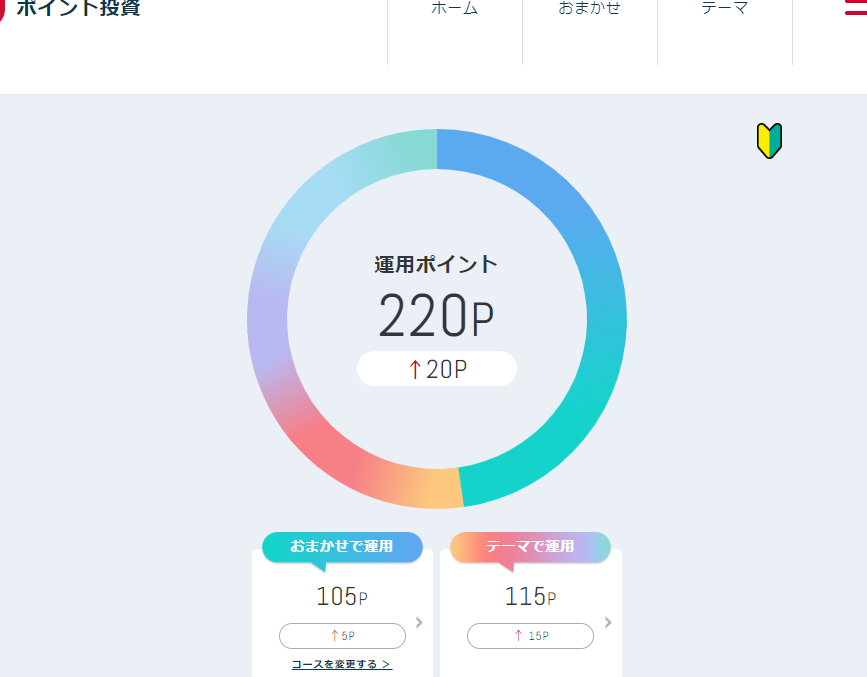Viewport: 867px width, 677px height.
Task: Tap the beginner mark icon
Action: (769, 140)
